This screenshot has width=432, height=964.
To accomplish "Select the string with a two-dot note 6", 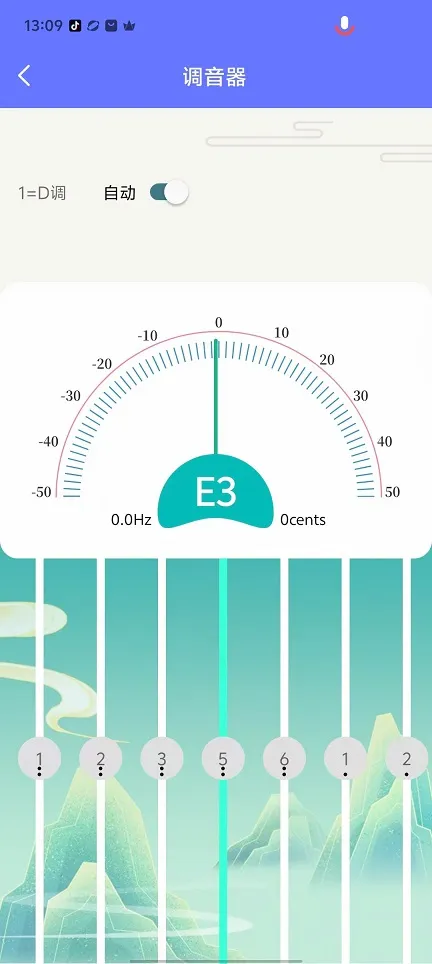I will pyautogui.click(x=285, y=758).
